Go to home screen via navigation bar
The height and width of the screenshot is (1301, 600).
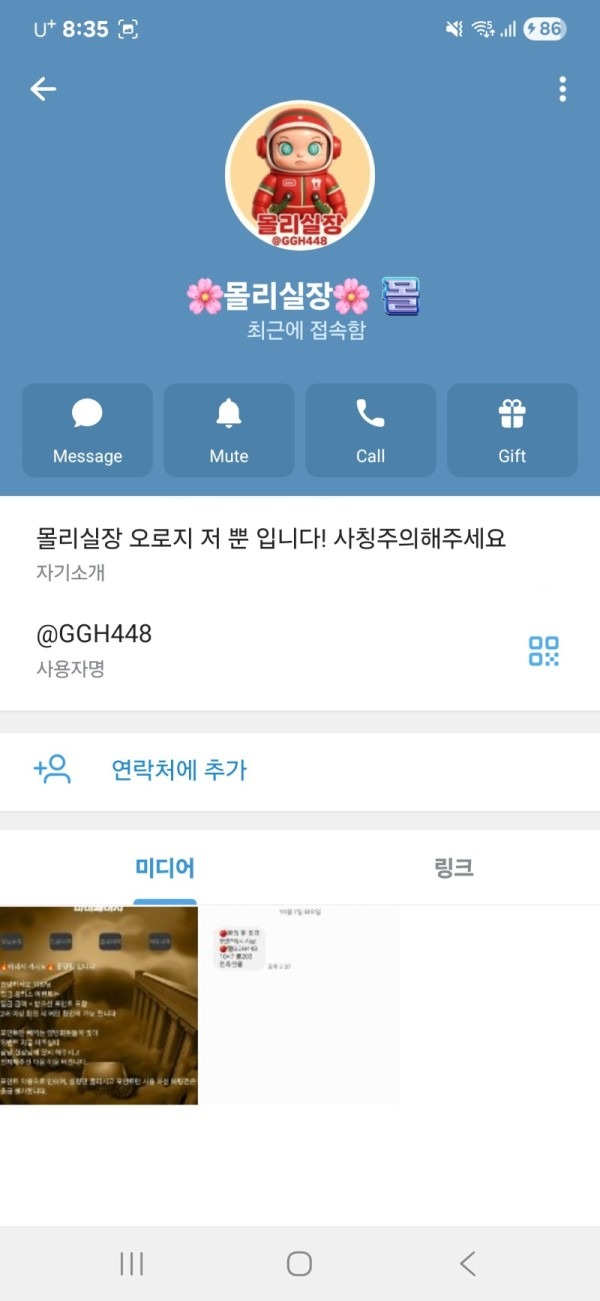tap(299, 1263)
